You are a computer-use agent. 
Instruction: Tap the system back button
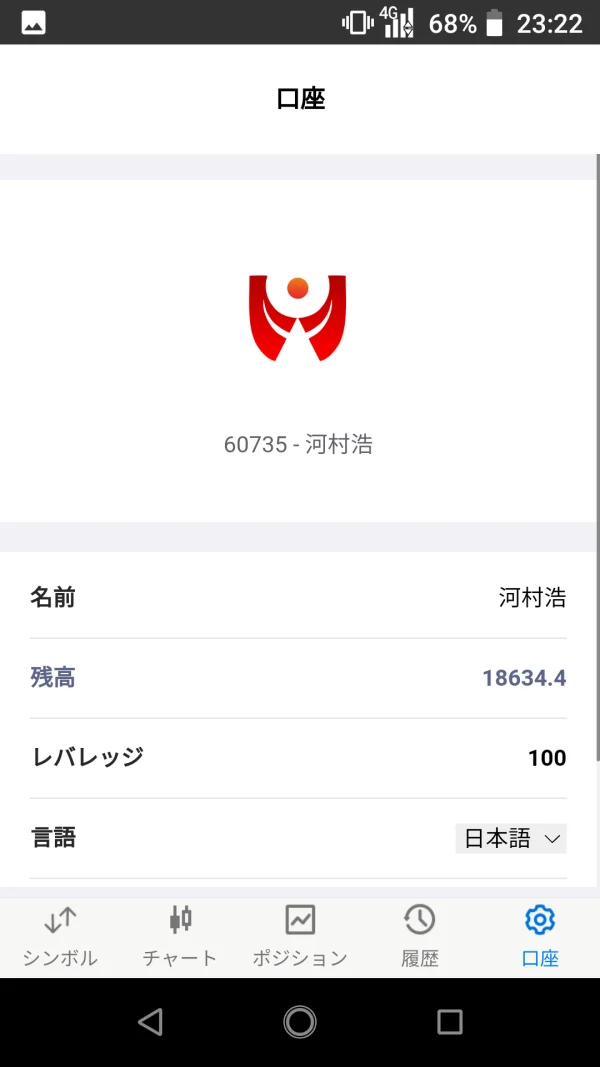[x=150, y=1021]
